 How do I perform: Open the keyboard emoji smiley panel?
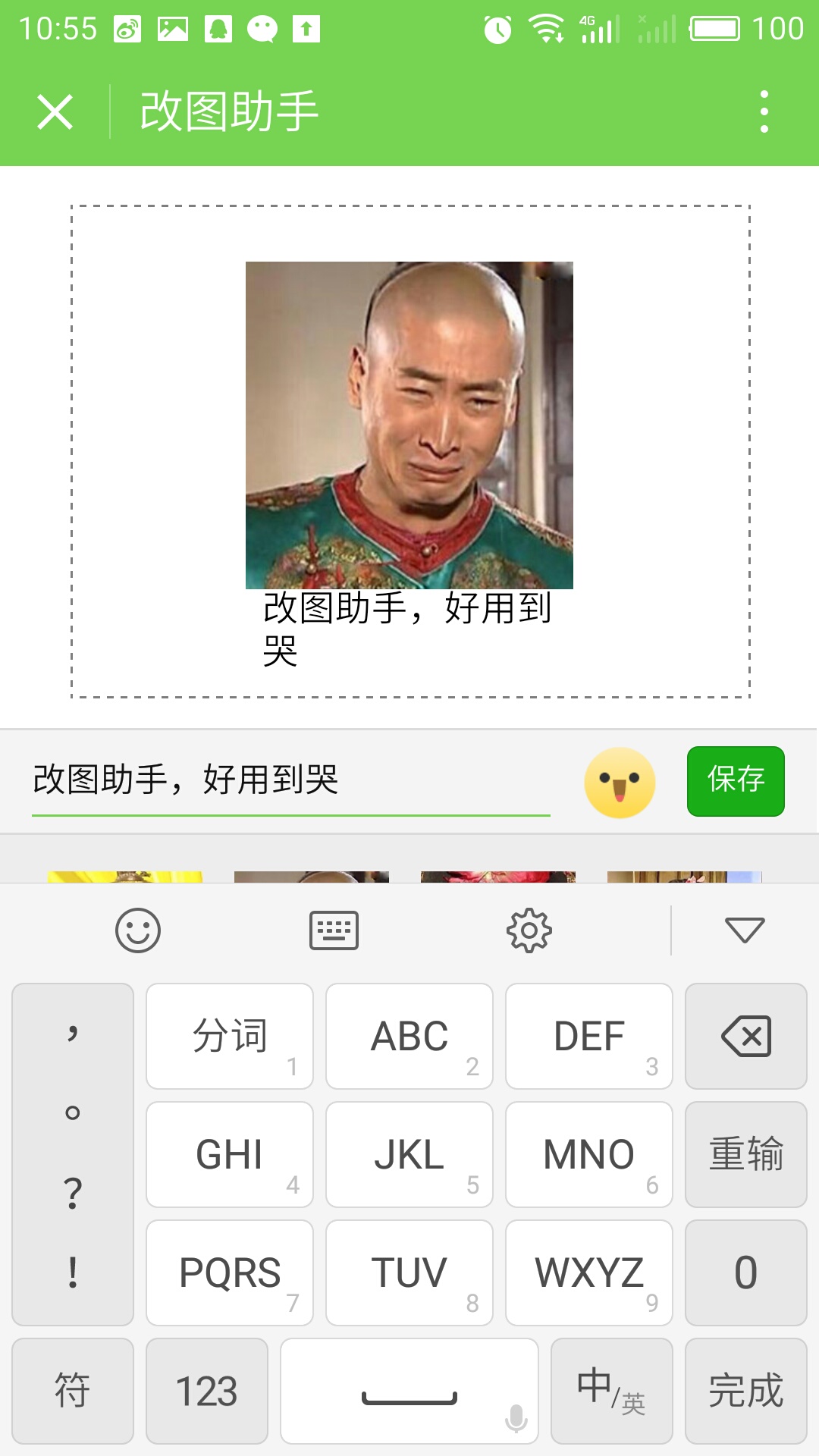pyautogui.click(x=138, y=930)
